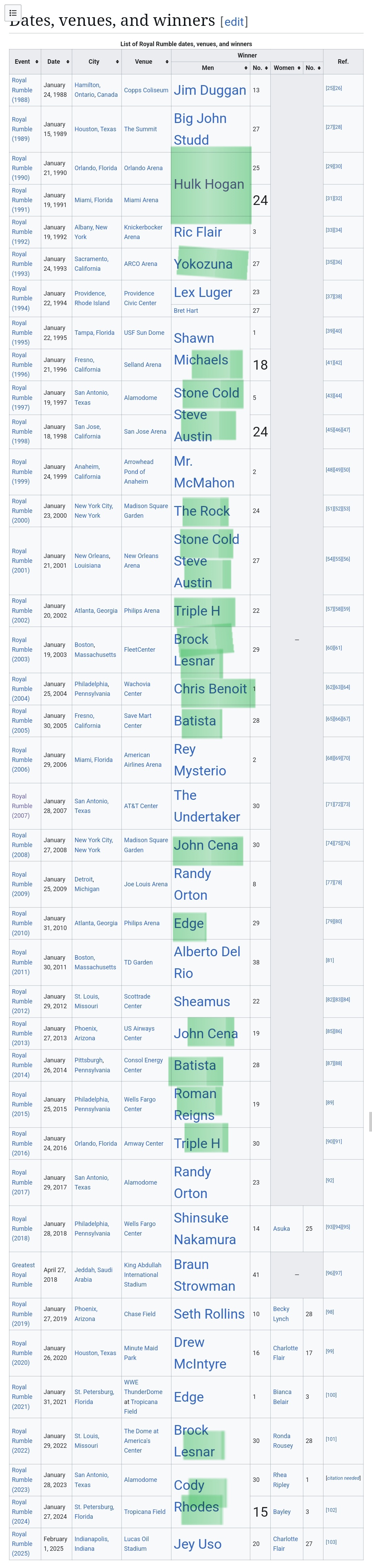Open the Greatest Royal Rumble event link
Viewport: 372px width, 1568px height.
pos(23,1275)
